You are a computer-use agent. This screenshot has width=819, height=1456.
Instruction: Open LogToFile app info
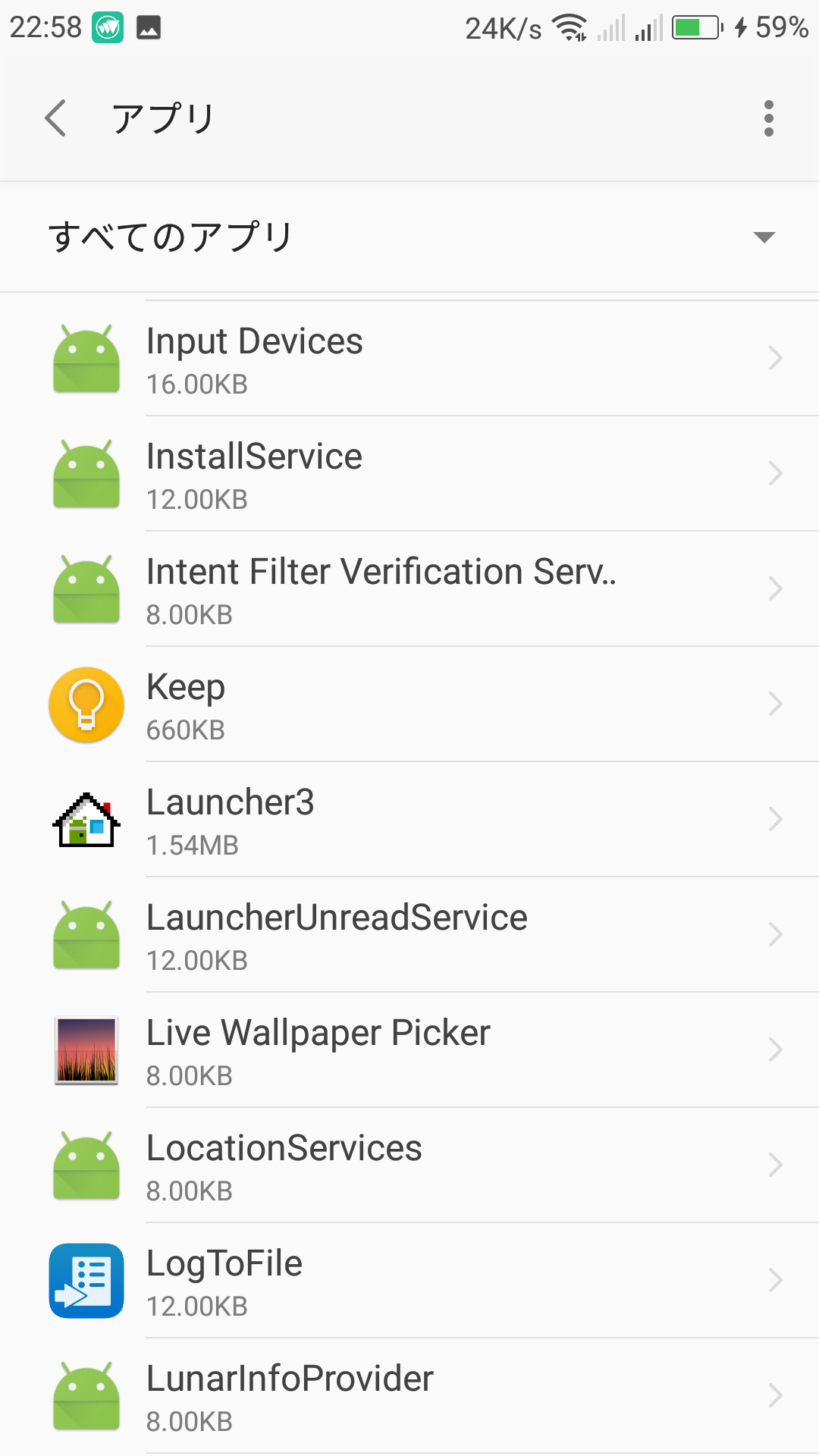(409, 1282)
